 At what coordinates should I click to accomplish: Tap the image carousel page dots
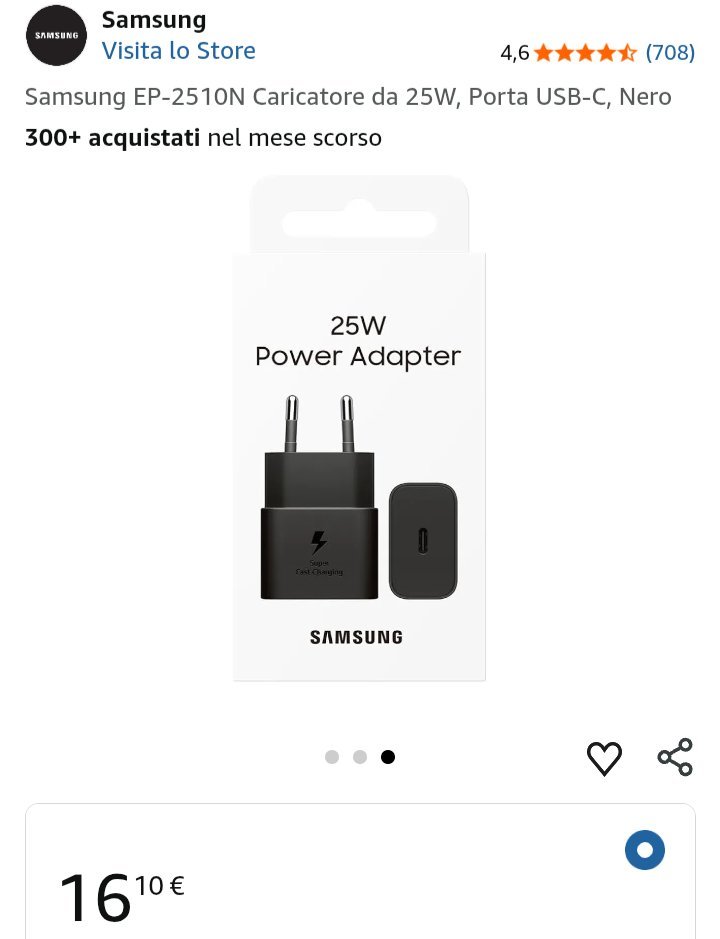[360, 757]
